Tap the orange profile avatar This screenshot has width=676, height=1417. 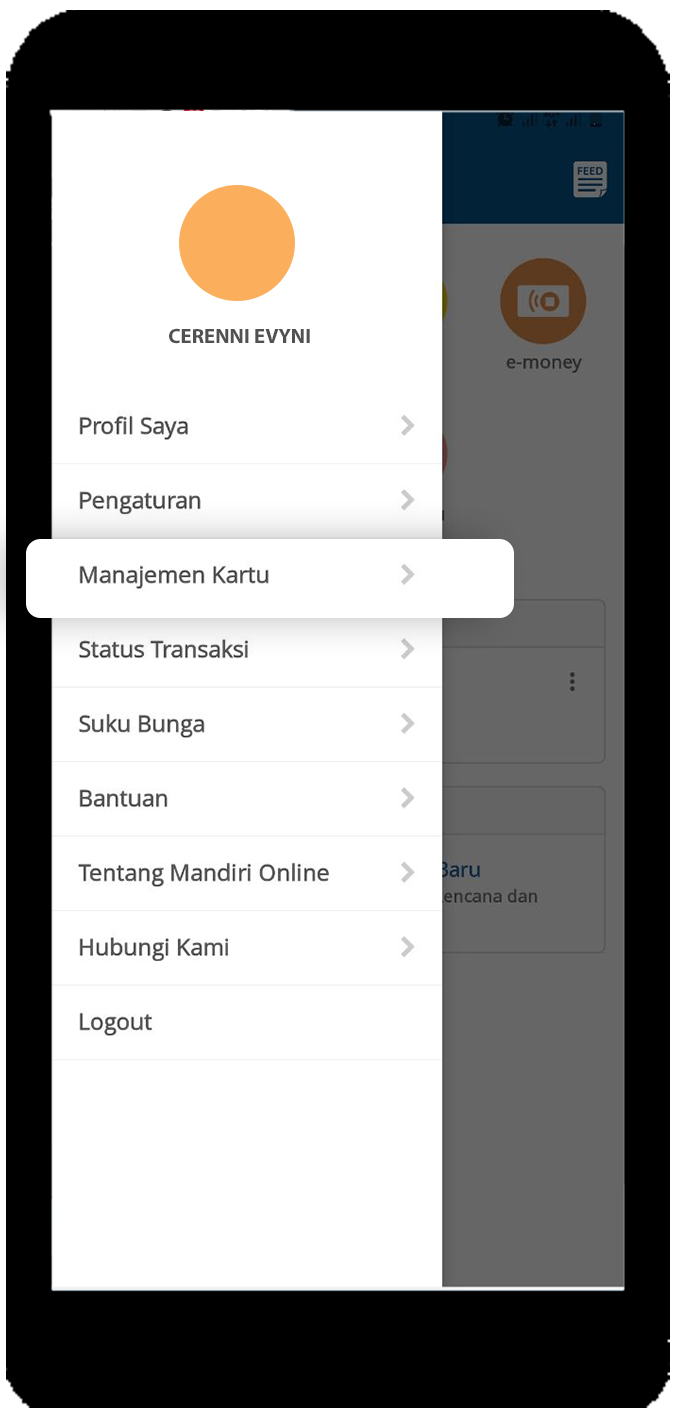click(x=237, y=243)
